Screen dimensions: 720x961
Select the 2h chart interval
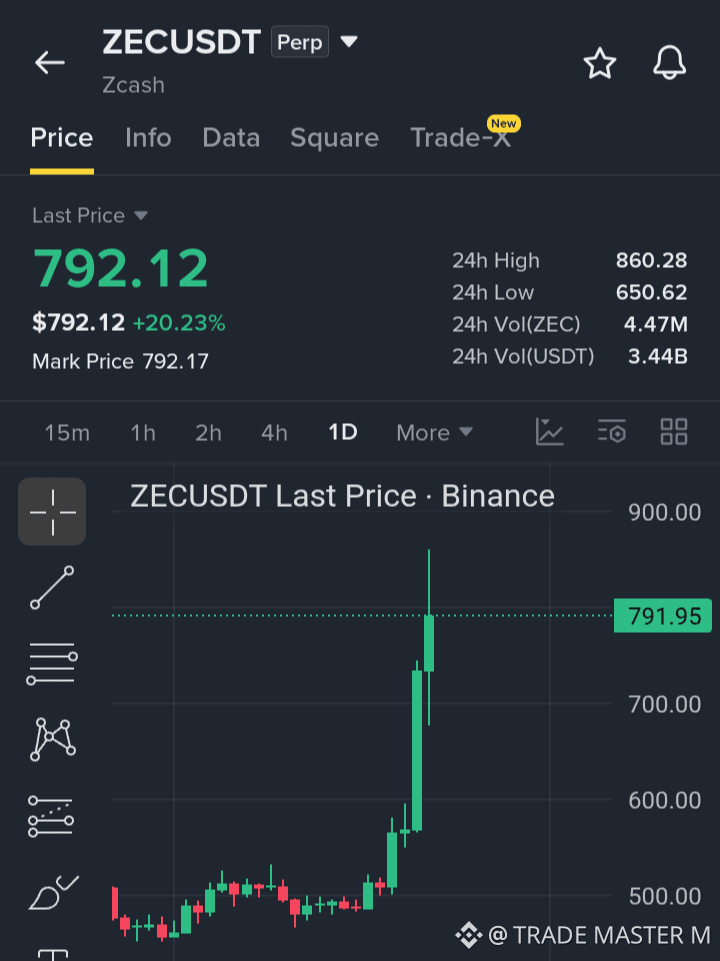pyautogui.click(x=208, y=433)
